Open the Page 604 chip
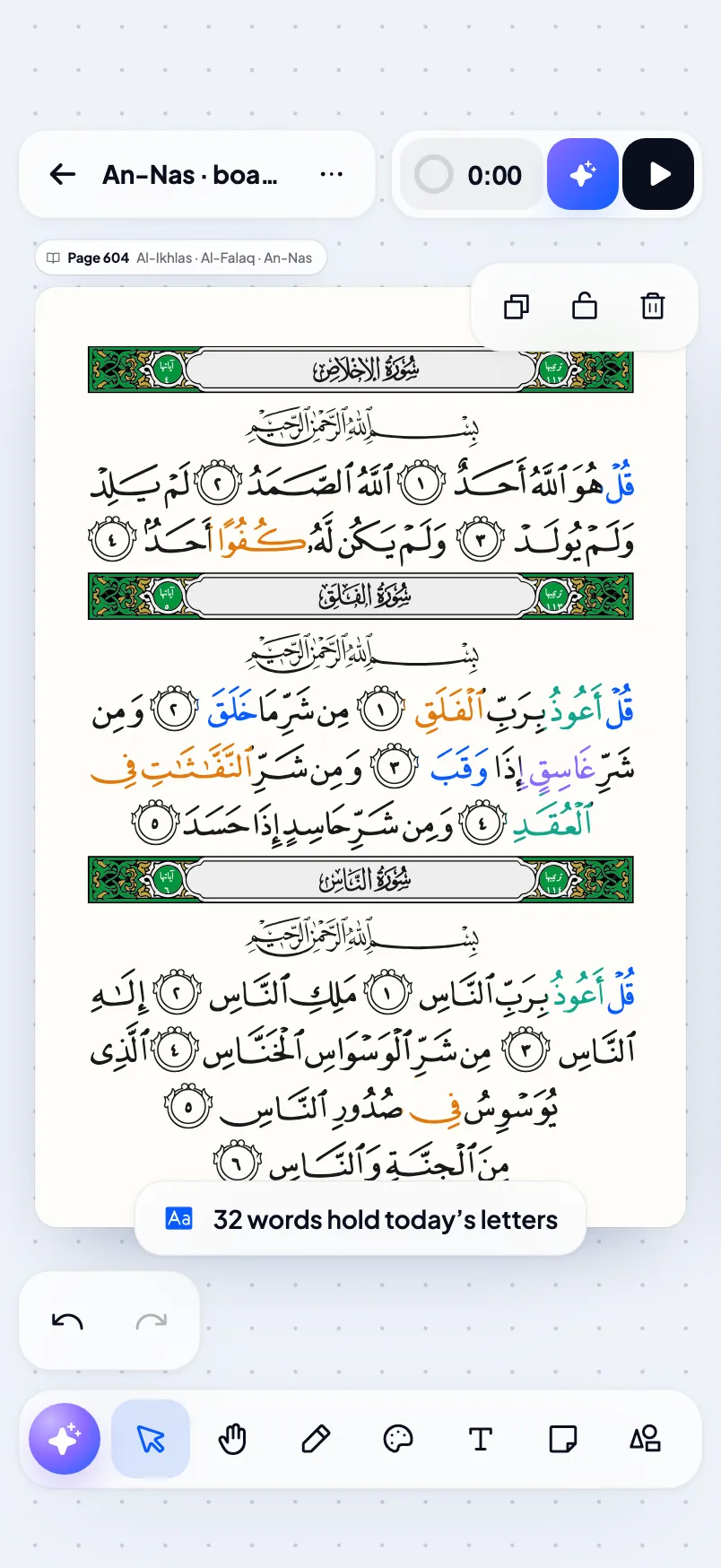This screenshot has height=1568, width=721. point(180,257)
